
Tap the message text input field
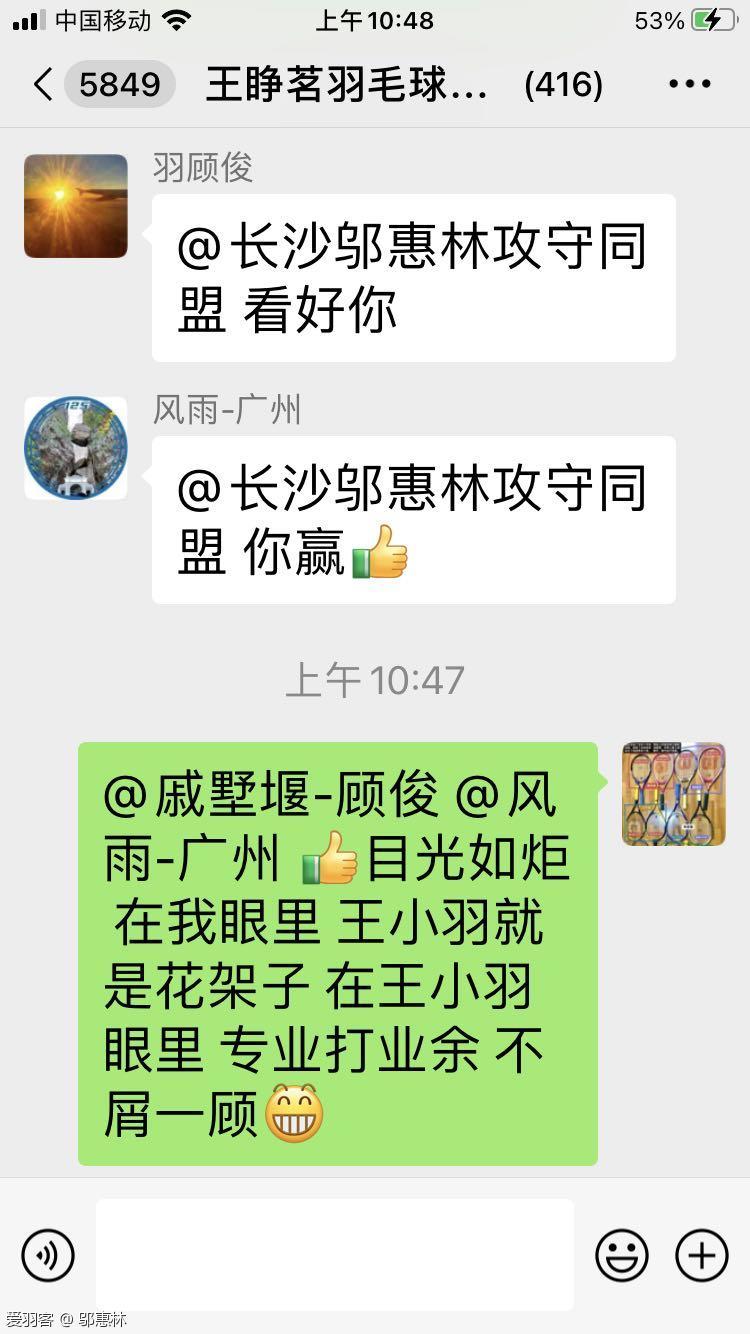[335, 1254]
